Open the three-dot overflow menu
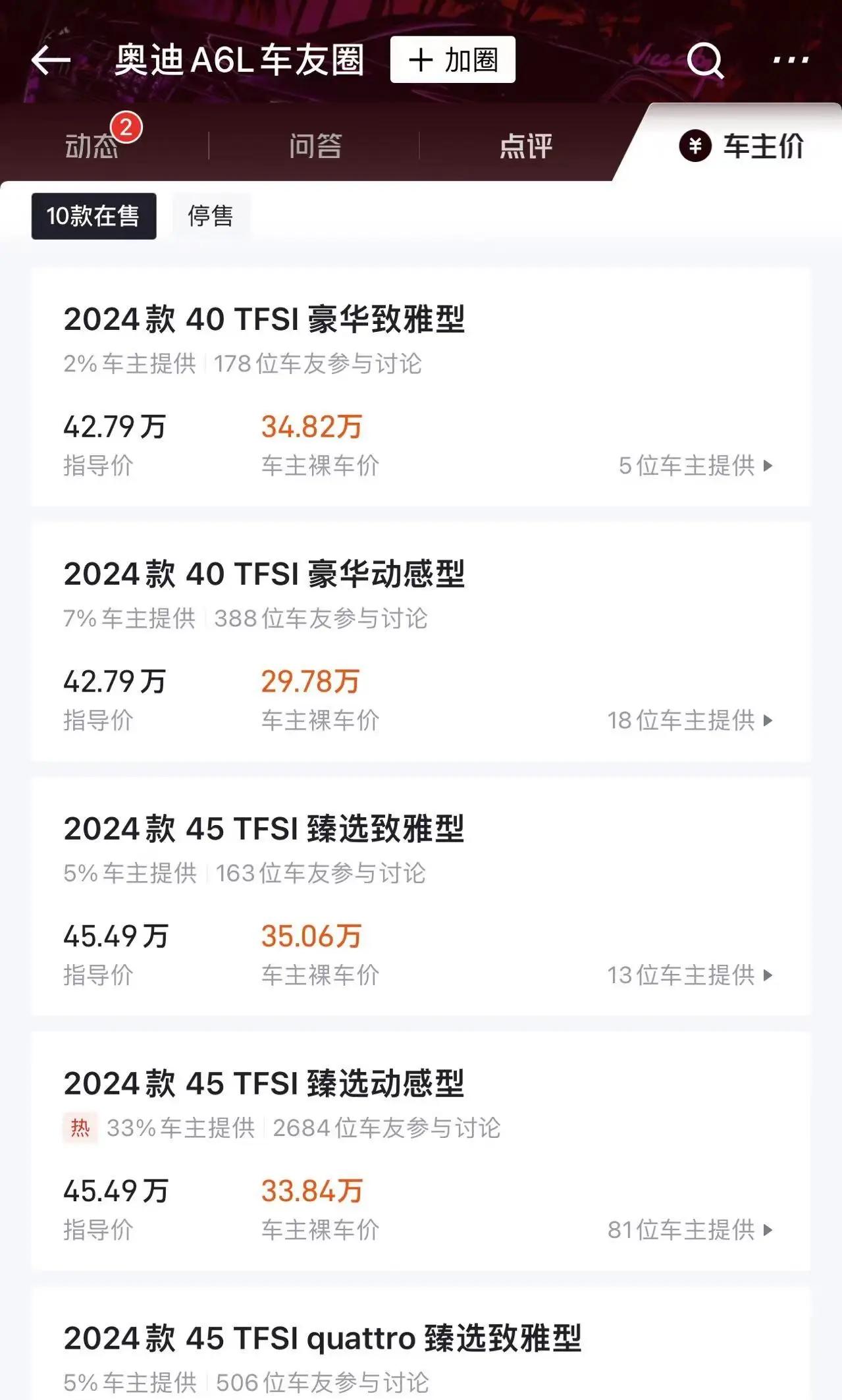The image size is (842, 1400). tap(791, 60)
